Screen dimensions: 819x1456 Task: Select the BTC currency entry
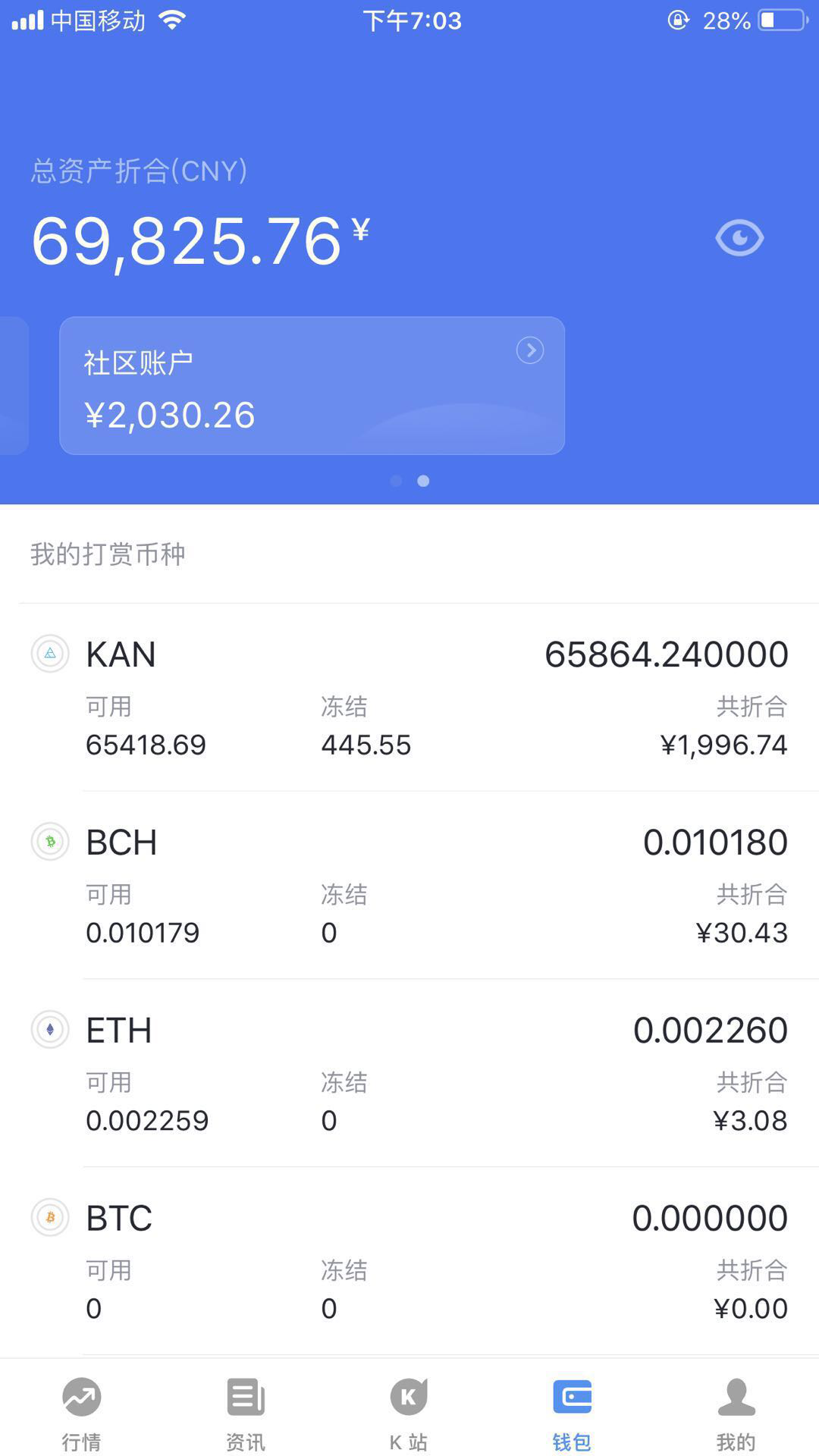click(x=409, y=1261)
